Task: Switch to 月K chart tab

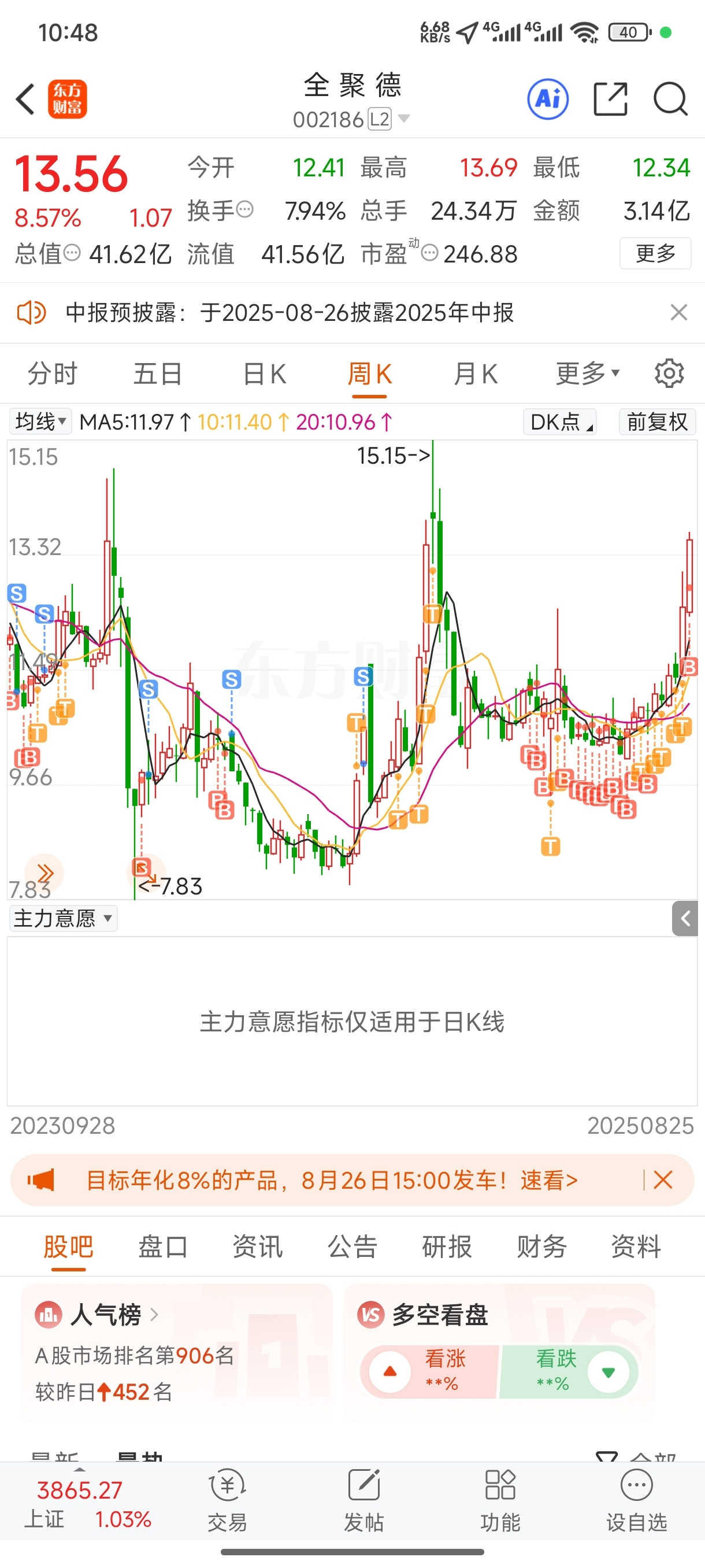Action: click(x=476, y=373)
